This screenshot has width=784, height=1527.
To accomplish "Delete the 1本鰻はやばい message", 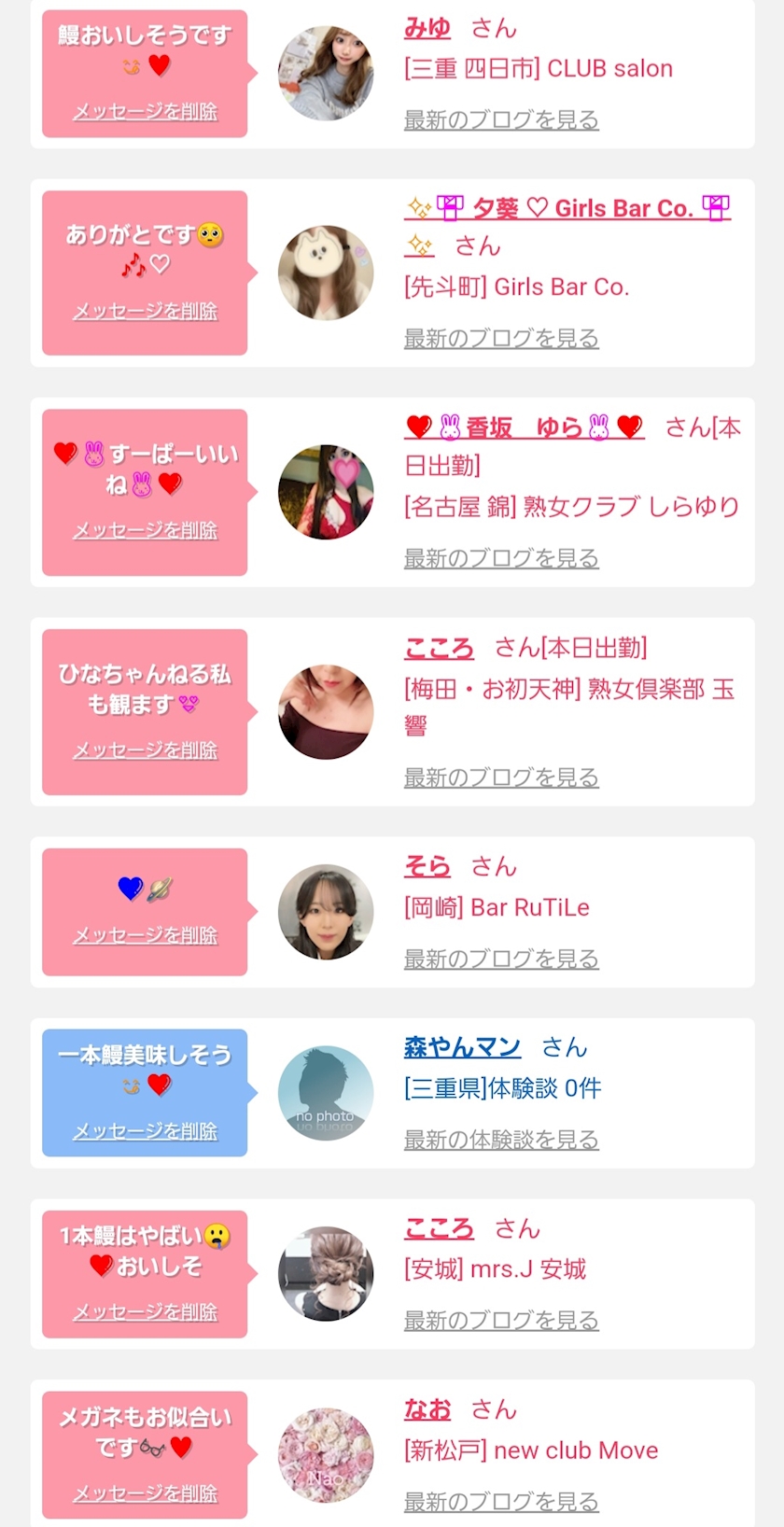I will [x=145, y=1312].
